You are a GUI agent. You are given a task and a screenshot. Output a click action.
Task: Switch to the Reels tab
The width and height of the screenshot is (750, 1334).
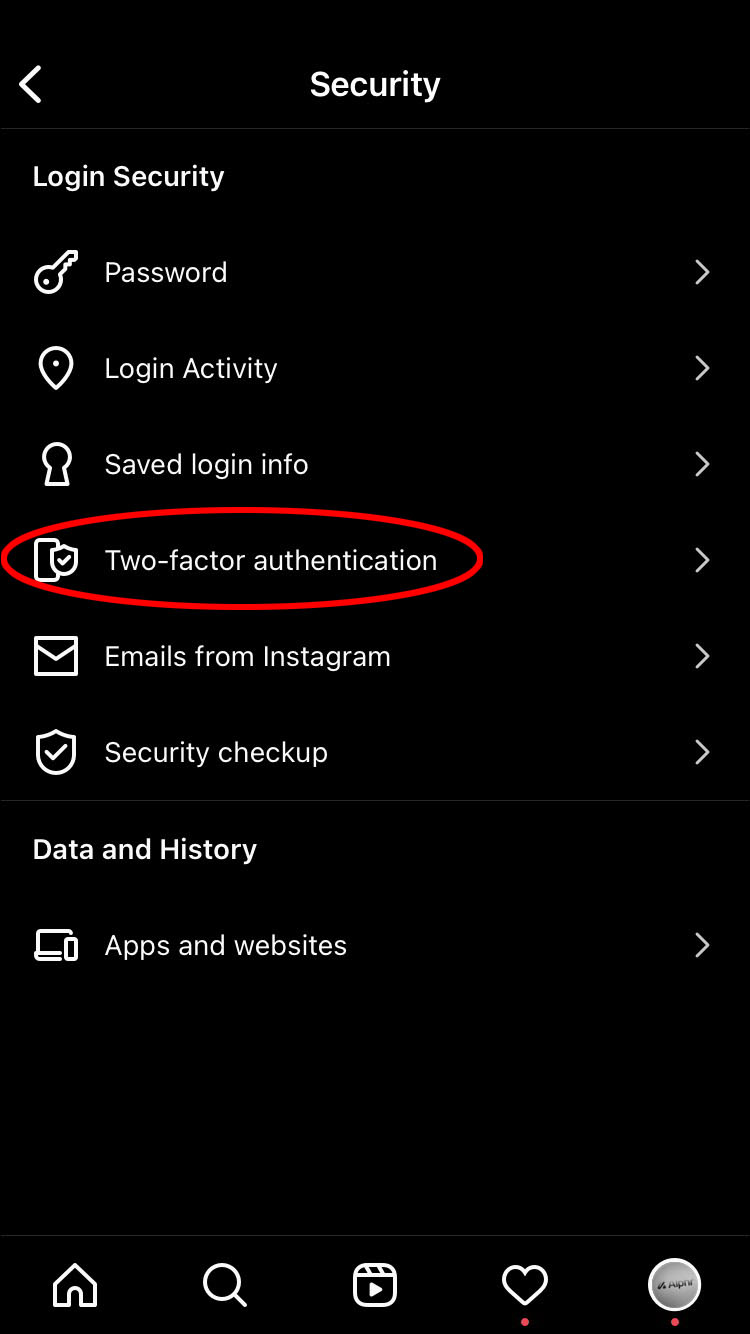(x=375, y=1284)
